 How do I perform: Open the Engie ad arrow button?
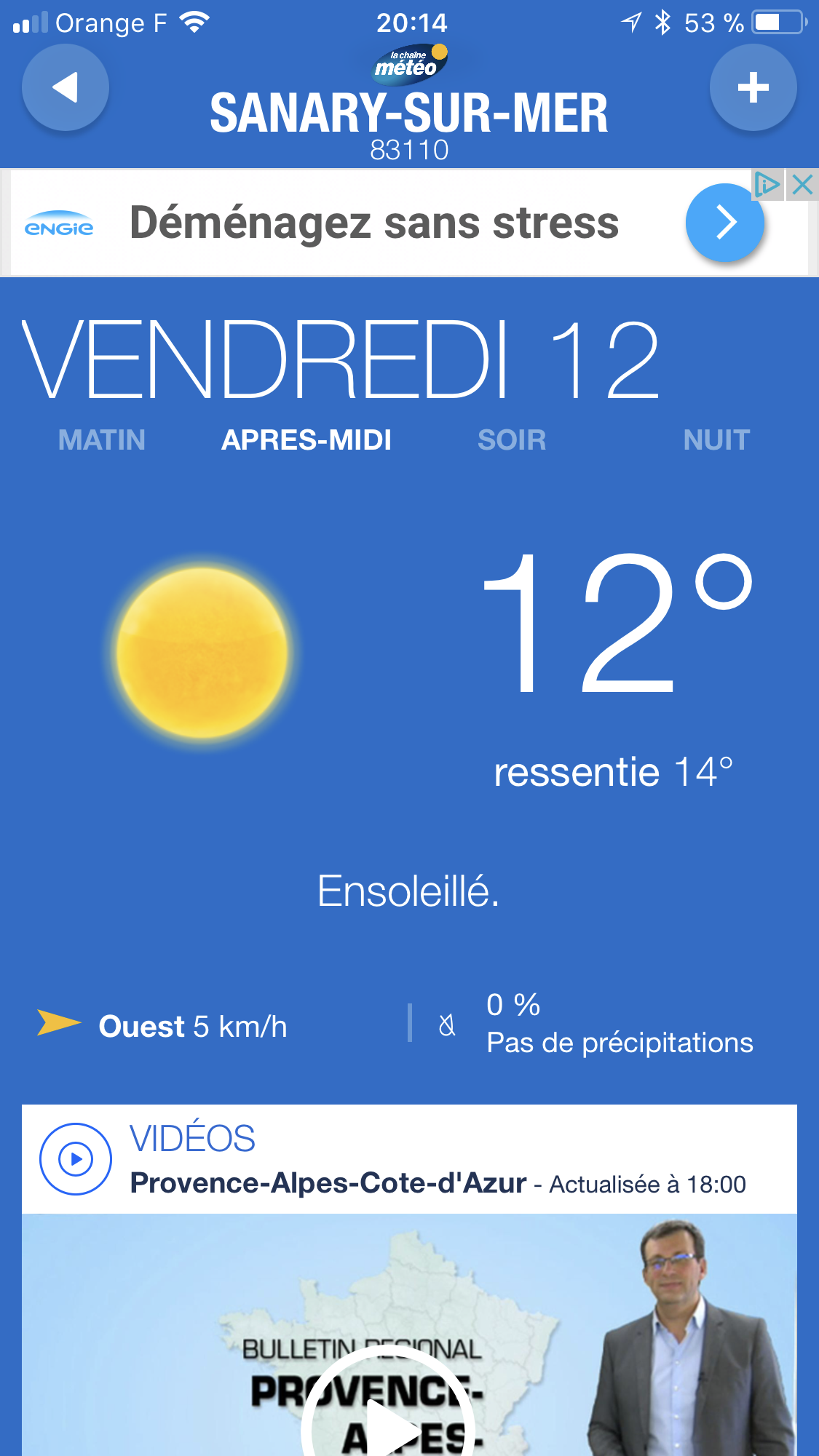pos(725,223)
